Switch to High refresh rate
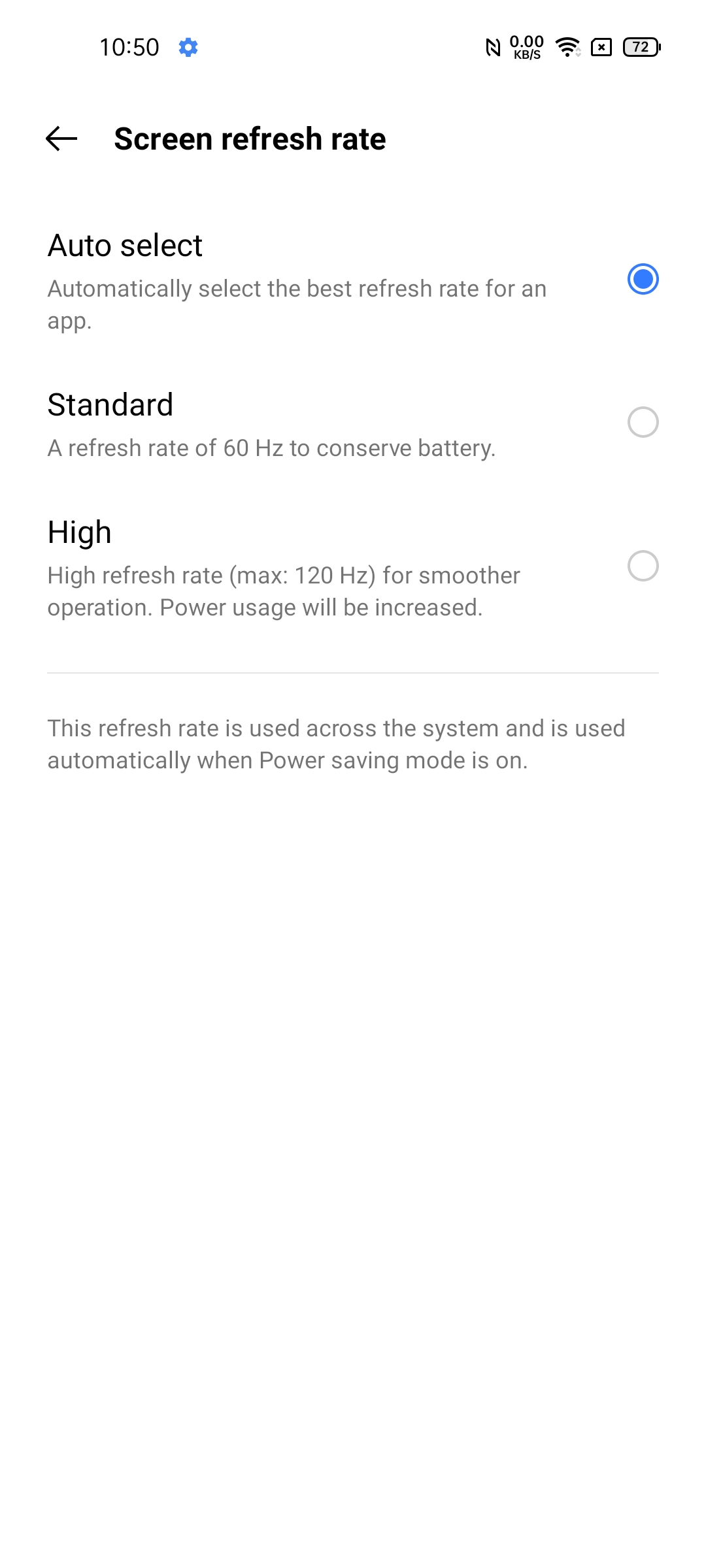The height and width of the screenshot is (1568, 706). click(353, 567)
